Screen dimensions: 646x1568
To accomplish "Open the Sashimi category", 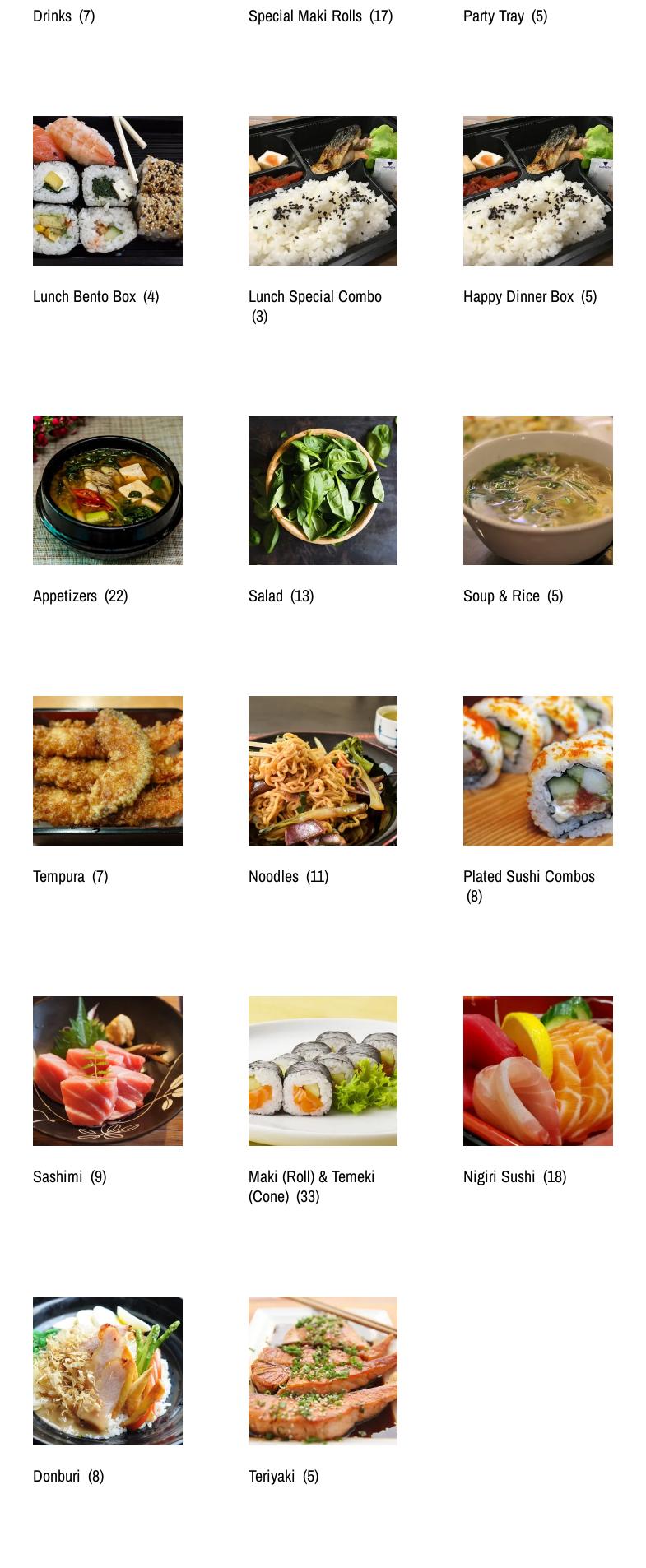I will 107,1071.
